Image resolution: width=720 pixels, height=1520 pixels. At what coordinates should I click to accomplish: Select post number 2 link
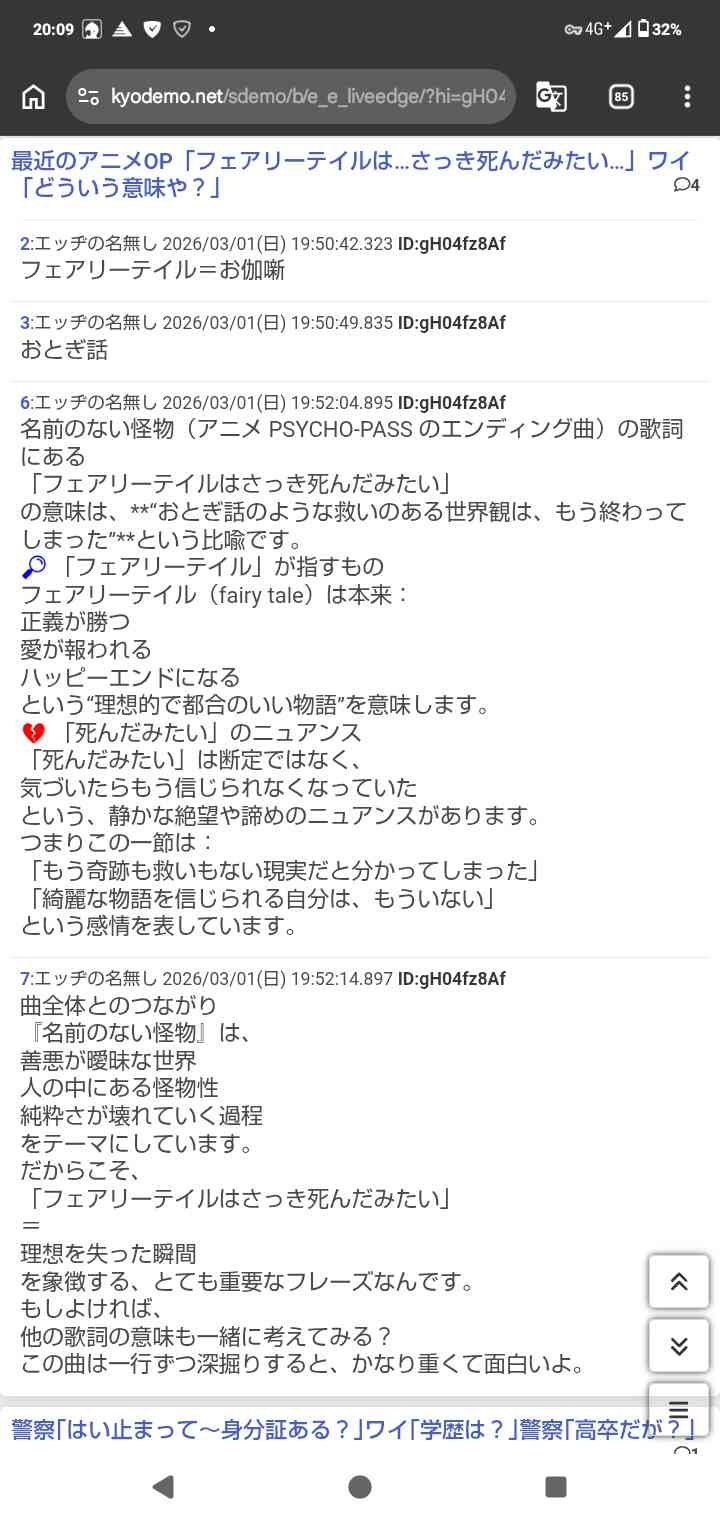[26, 243]
